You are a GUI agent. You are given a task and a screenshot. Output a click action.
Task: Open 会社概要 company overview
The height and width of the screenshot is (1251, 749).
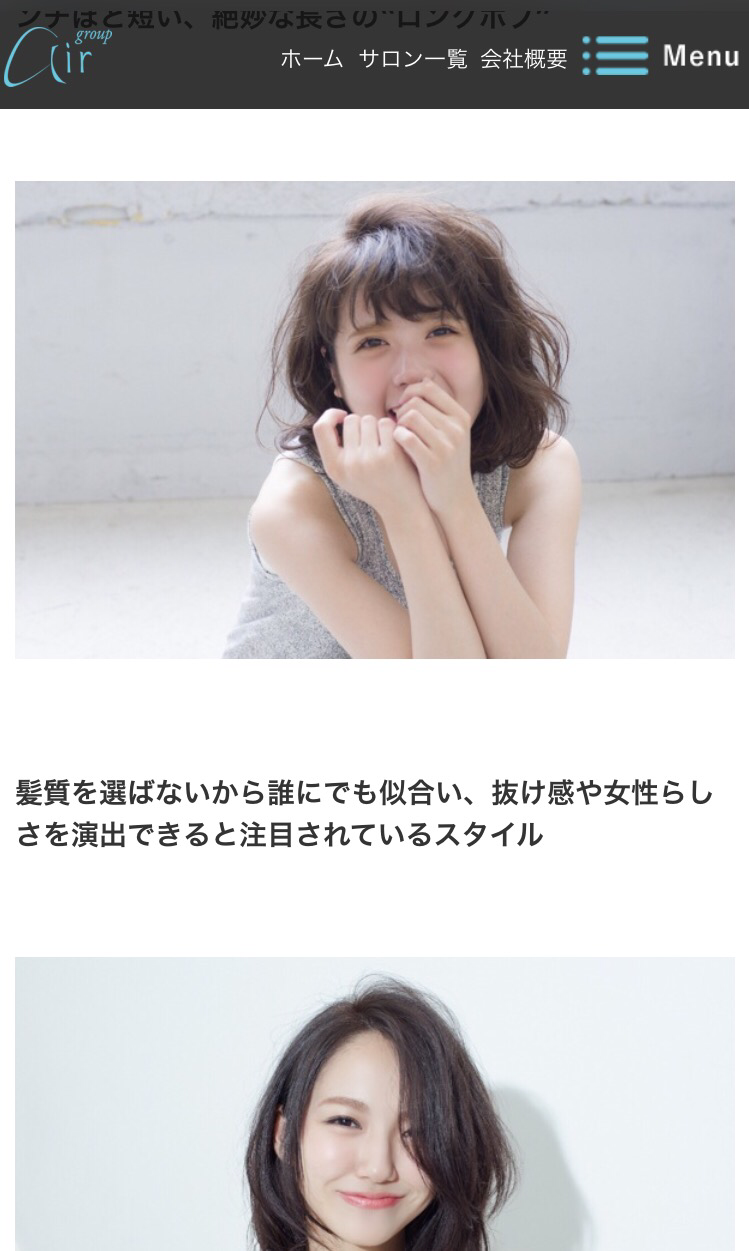[523, 59]
